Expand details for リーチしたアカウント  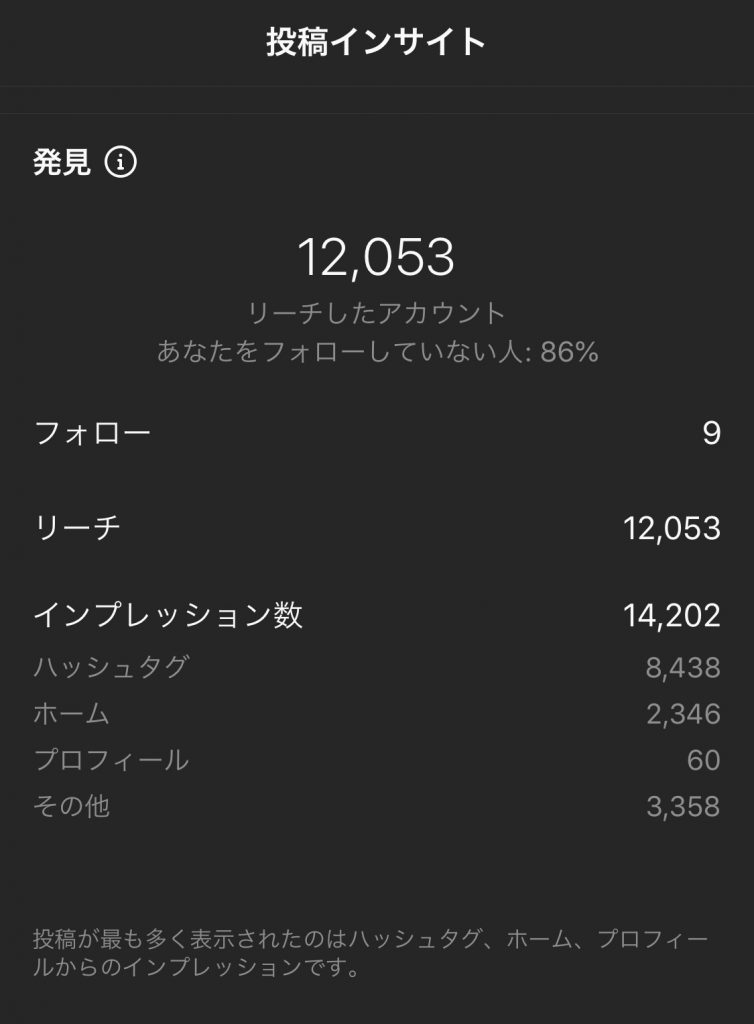(377, 310)
